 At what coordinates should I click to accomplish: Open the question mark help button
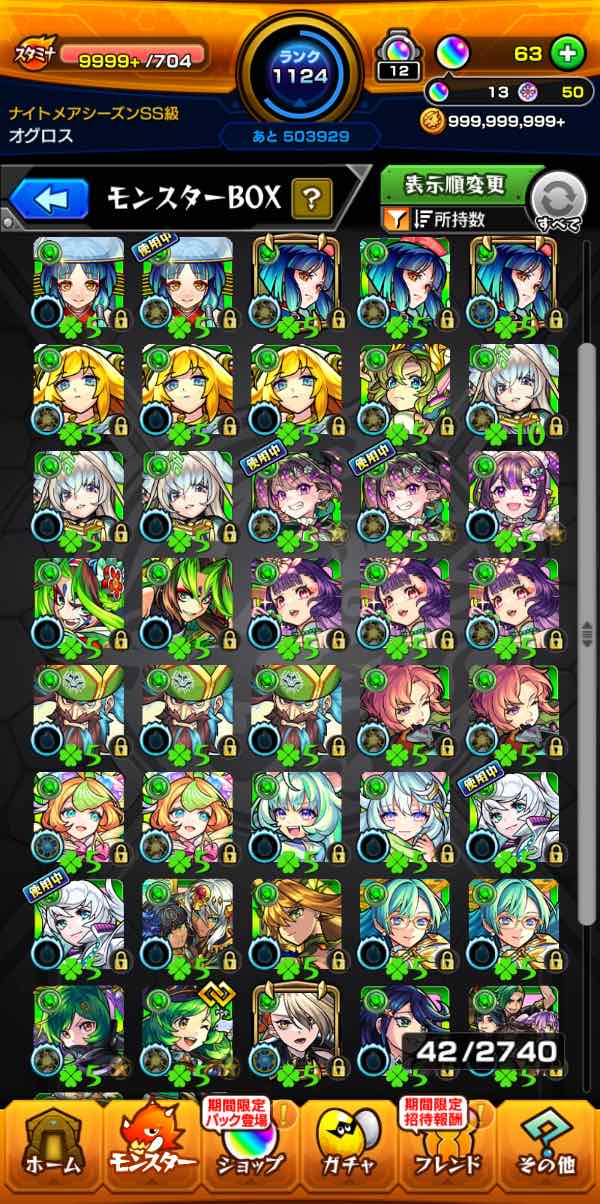pyautogui.click(x=312, y=199)
